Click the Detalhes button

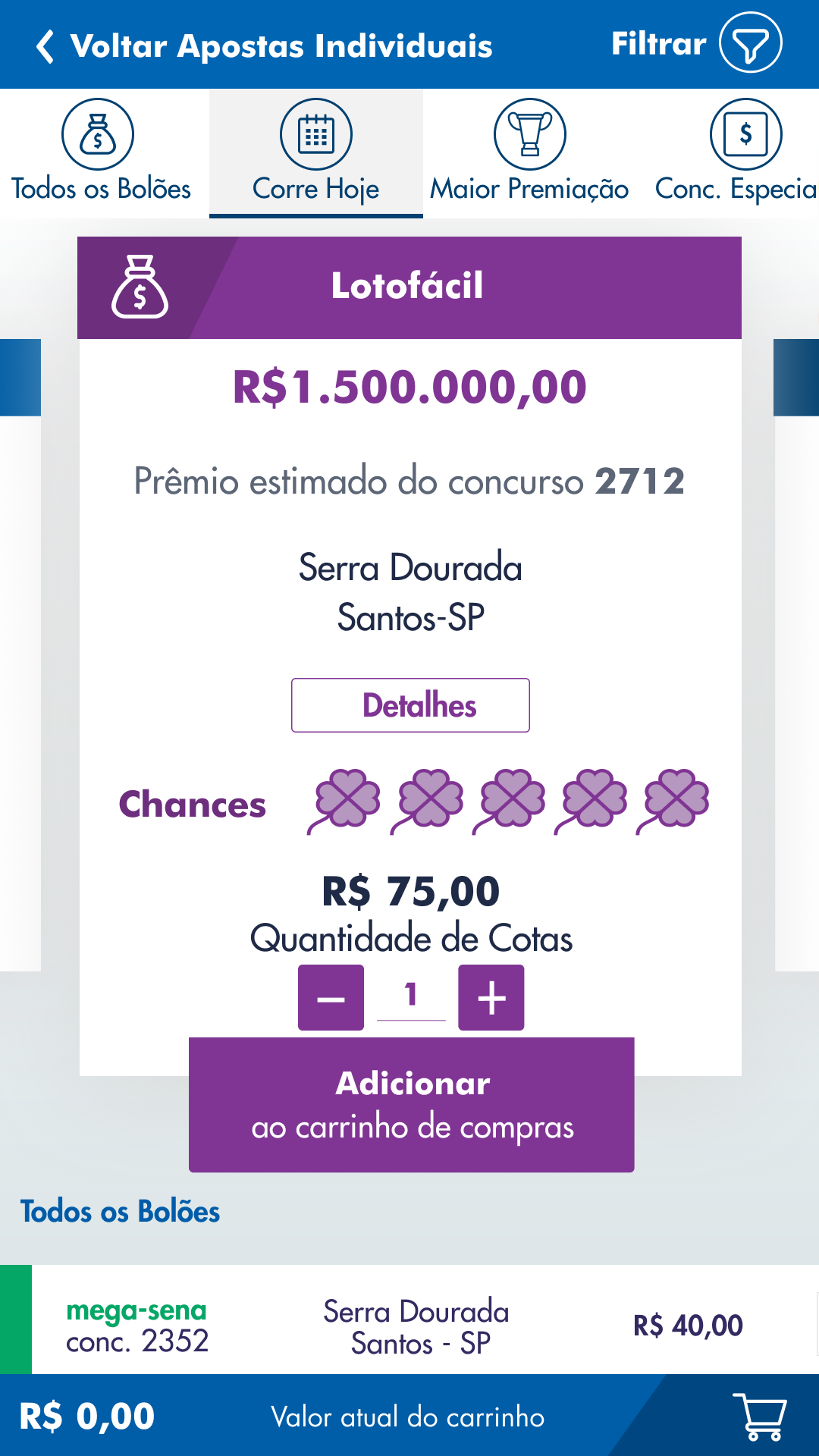point(410,706)
